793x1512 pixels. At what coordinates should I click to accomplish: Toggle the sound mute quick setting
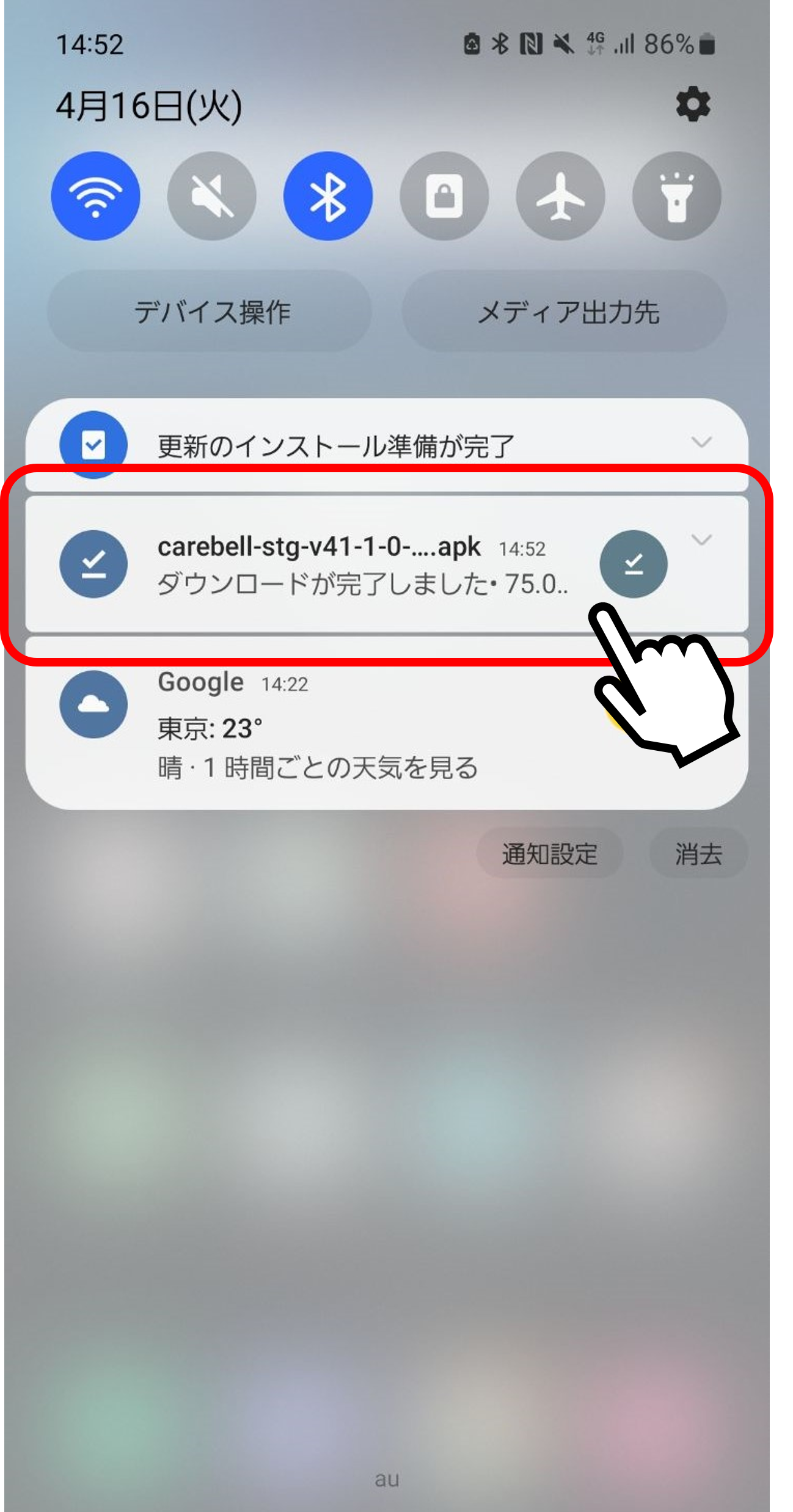211,196
